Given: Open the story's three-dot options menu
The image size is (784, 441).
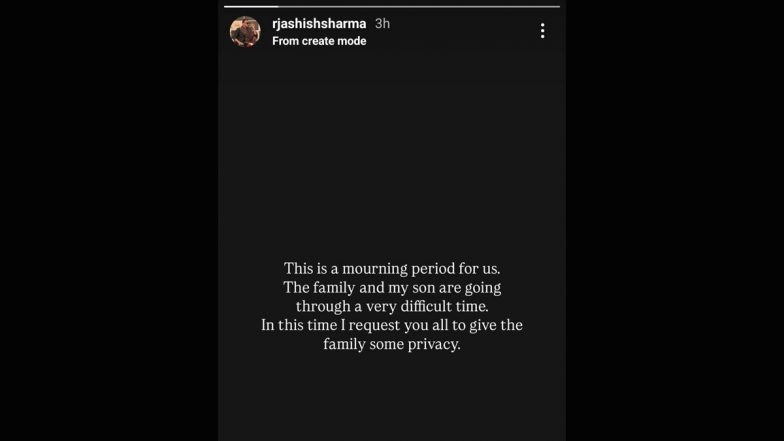Looking at the screenshot, I should coord(542,31).
